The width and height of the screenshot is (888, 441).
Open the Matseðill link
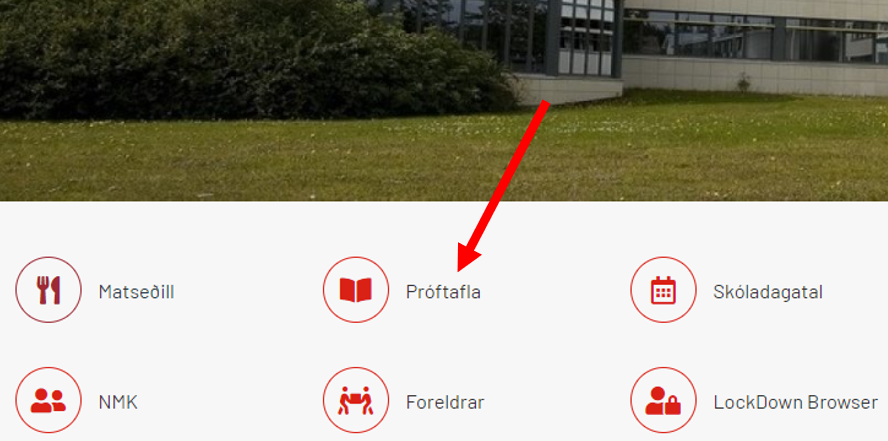coord(136,292)
